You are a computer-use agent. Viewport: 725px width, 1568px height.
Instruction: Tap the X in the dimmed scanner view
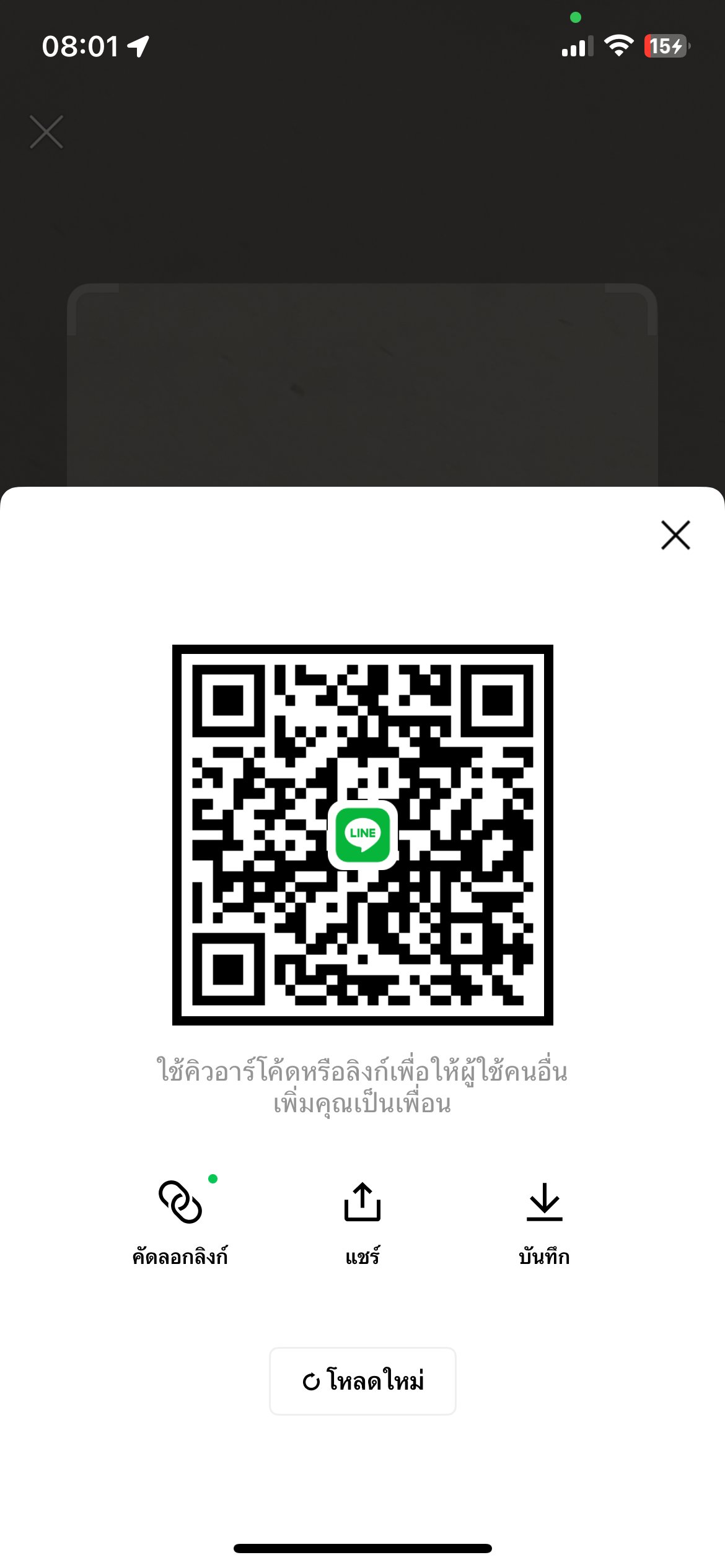(45, 133)
